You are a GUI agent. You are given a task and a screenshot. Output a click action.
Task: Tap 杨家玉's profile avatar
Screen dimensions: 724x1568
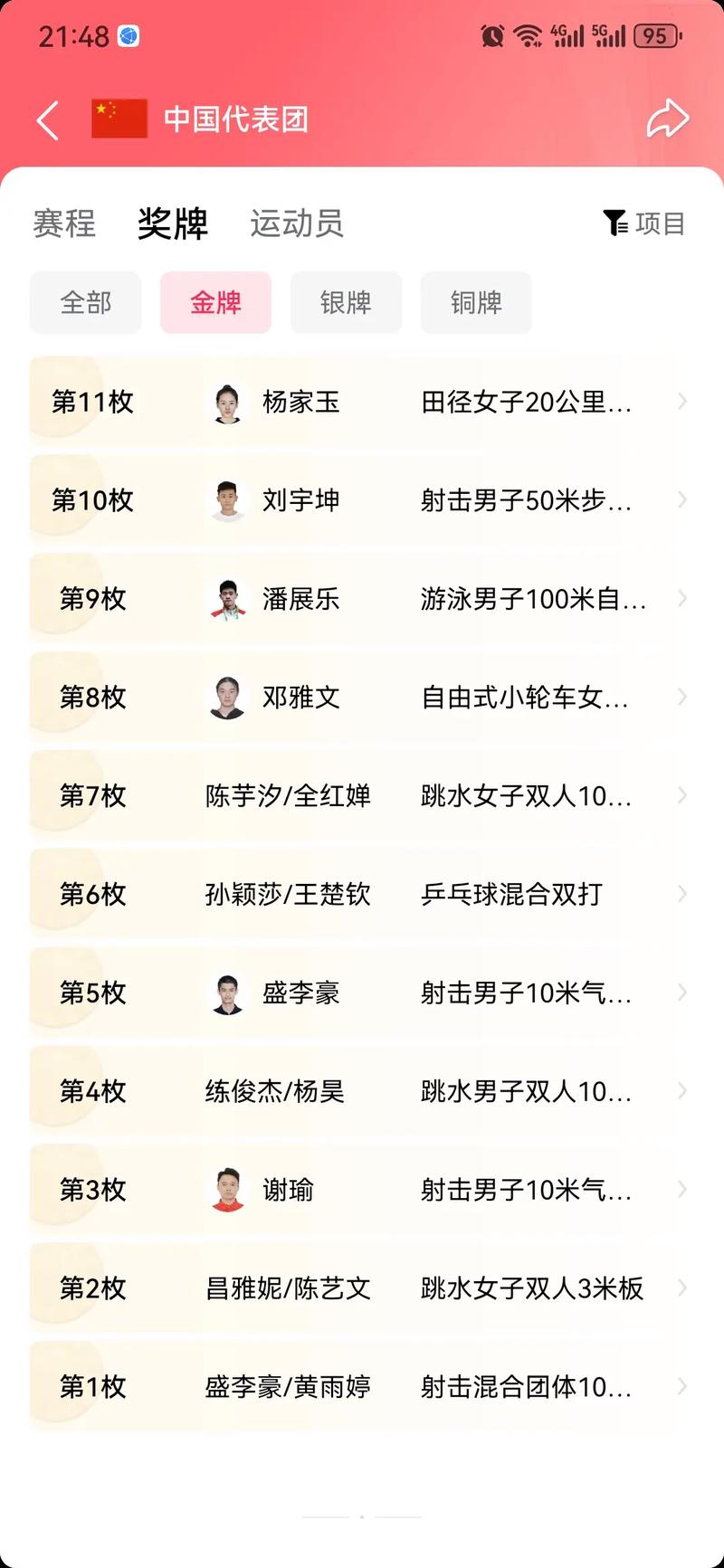pos(226,401)
